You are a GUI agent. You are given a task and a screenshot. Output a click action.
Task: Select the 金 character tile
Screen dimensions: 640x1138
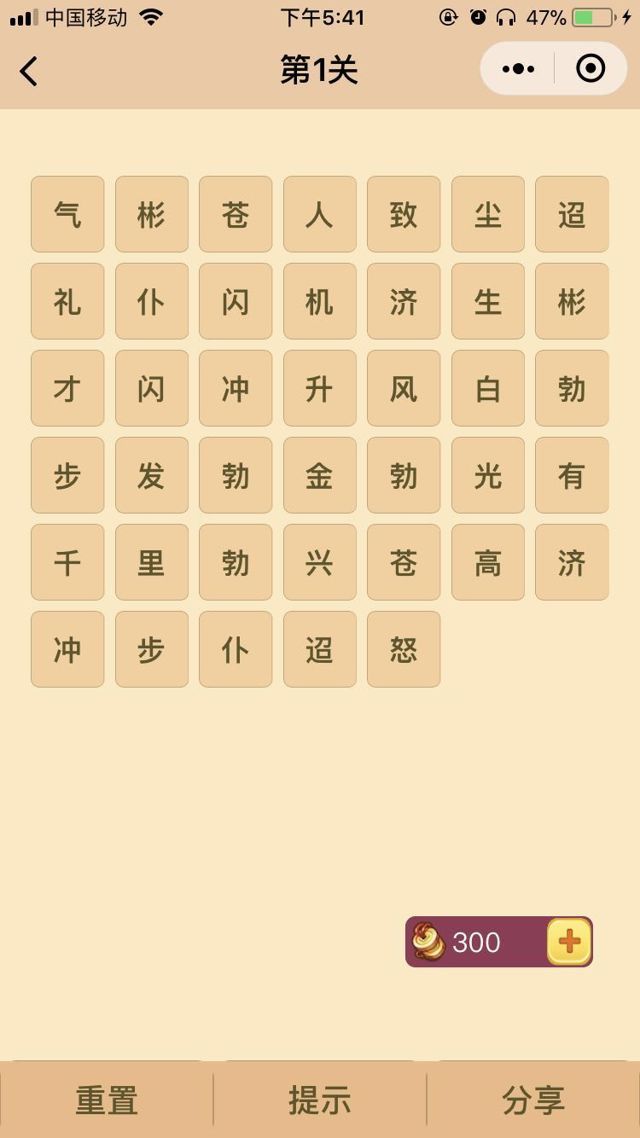pos(319,475)
